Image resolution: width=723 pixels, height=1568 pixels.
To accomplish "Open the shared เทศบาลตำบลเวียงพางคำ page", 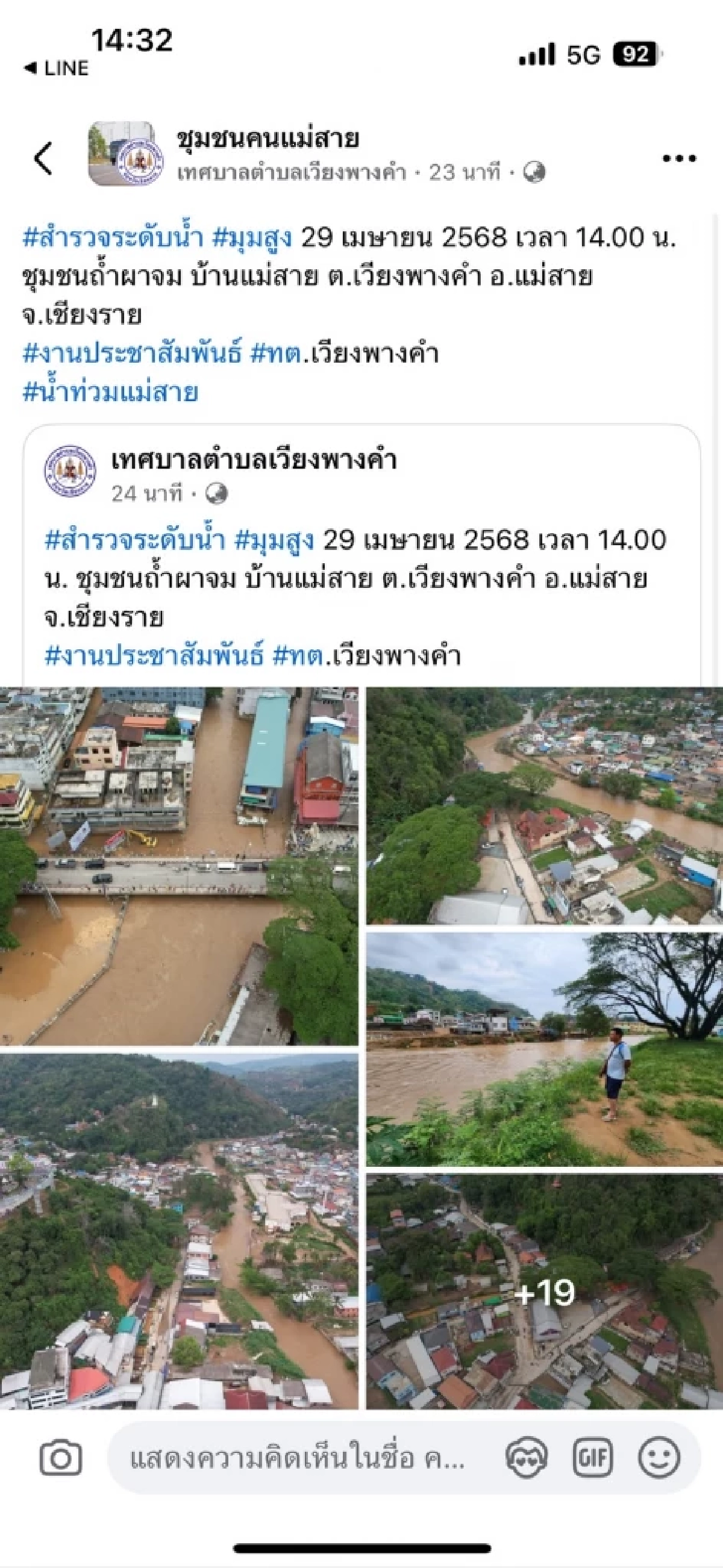I will [254, 460].
